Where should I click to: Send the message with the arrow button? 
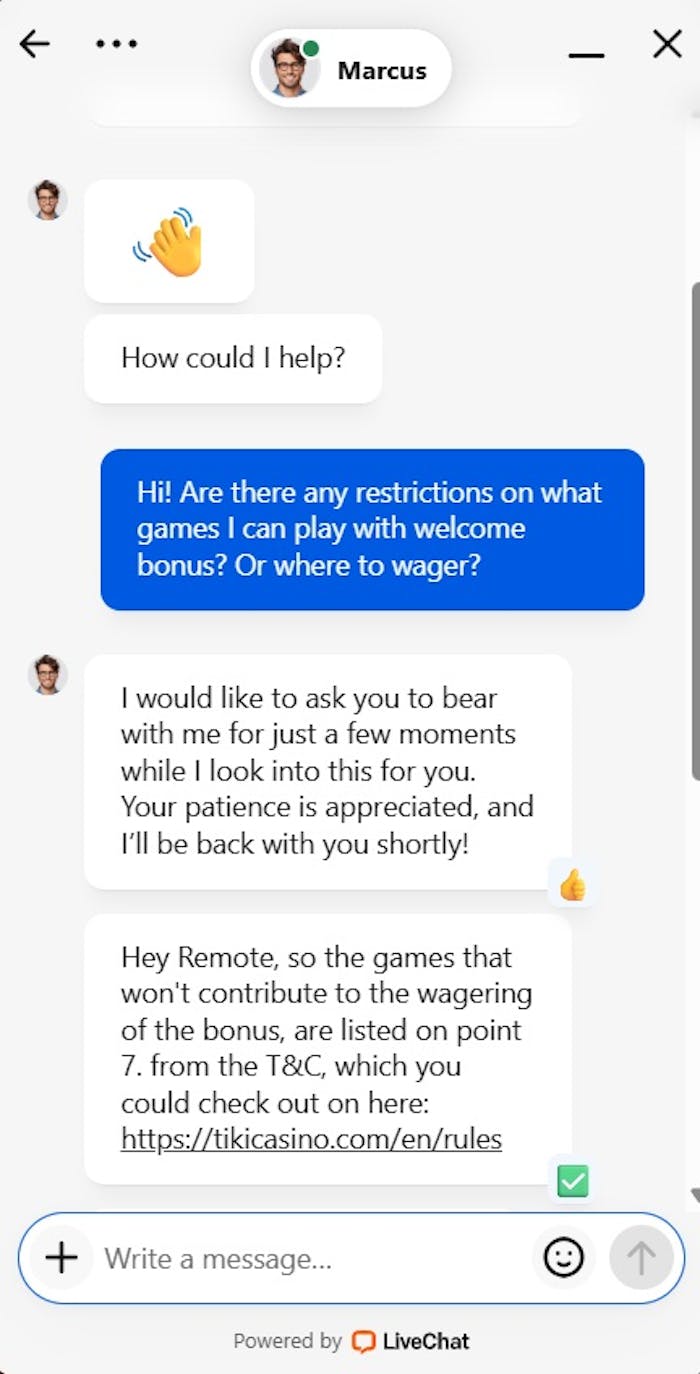tap(641, 1257)
